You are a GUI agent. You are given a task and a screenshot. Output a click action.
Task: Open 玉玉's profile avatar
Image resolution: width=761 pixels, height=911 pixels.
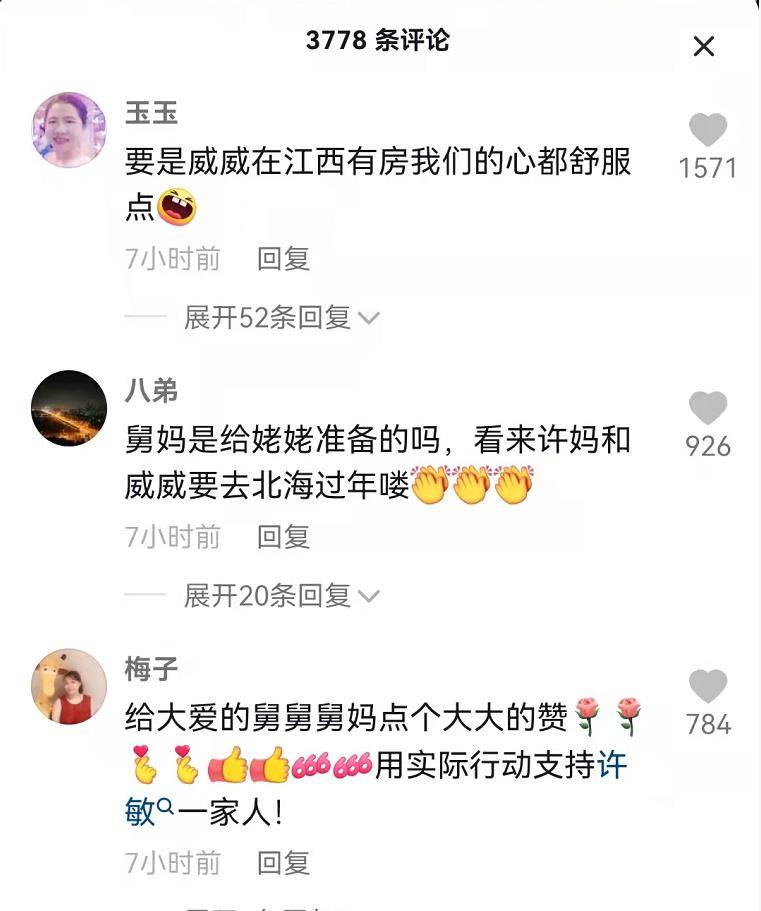point(66,123)
